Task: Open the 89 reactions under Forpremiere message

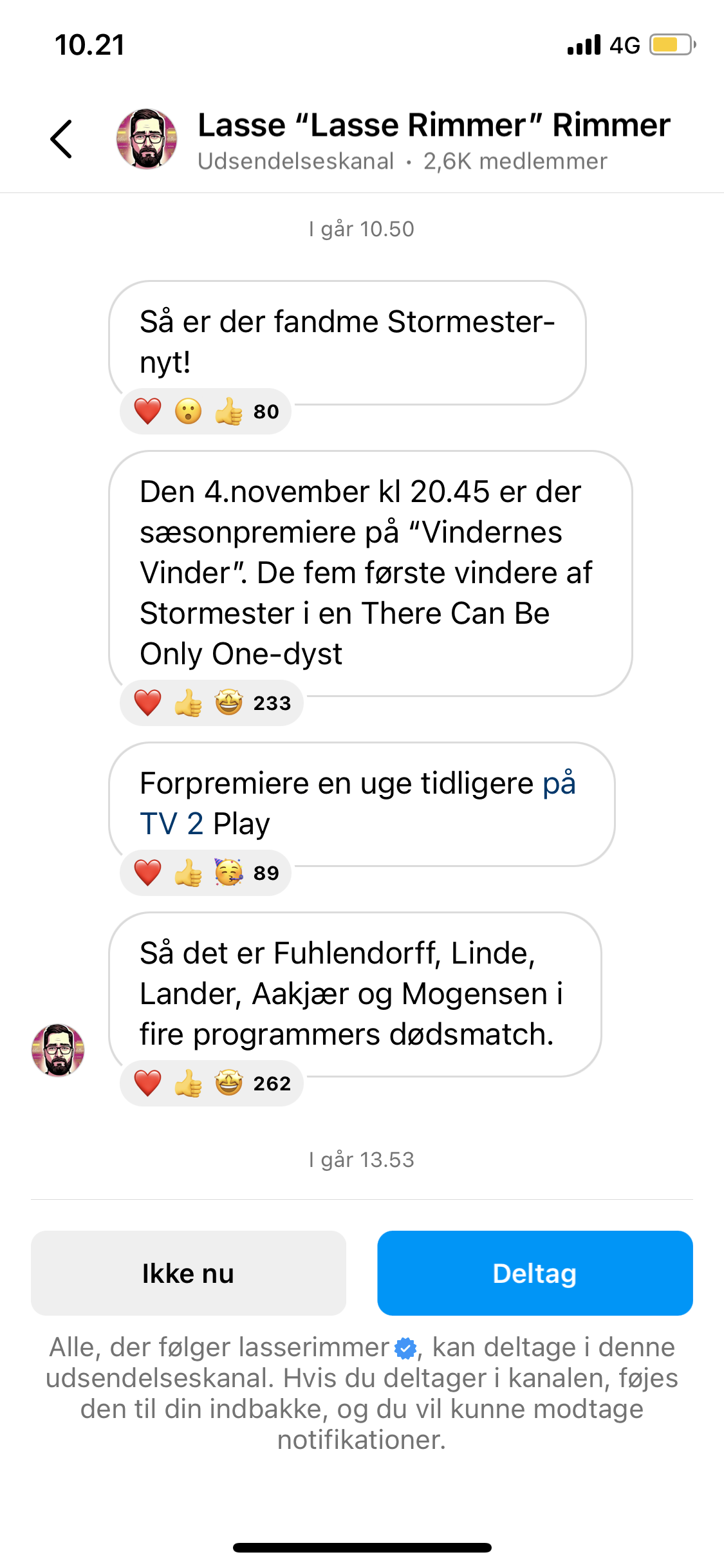Action: click(205, 873)
